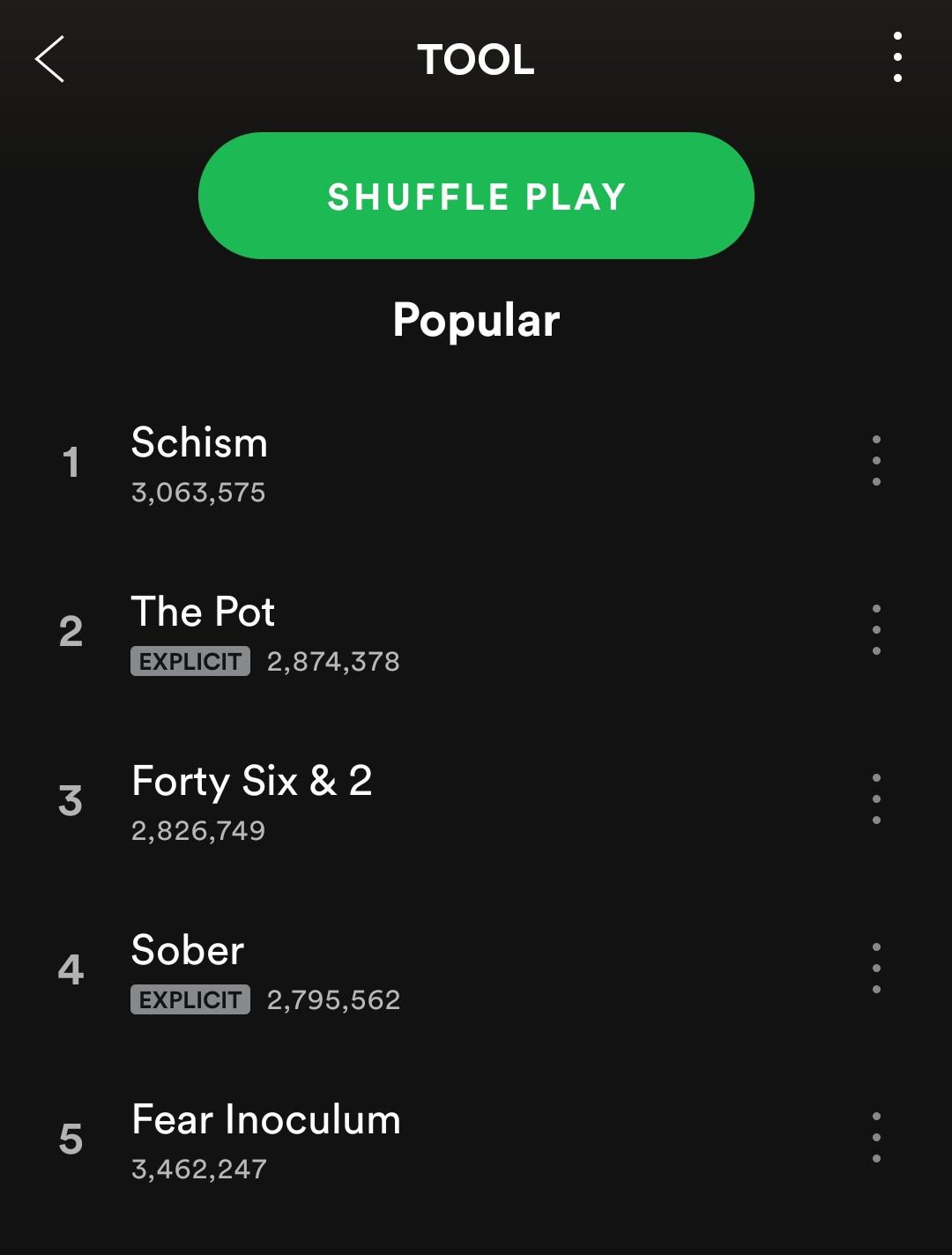Click the Popular section header
Screen dimensions: 952x1255
(476, 320)
